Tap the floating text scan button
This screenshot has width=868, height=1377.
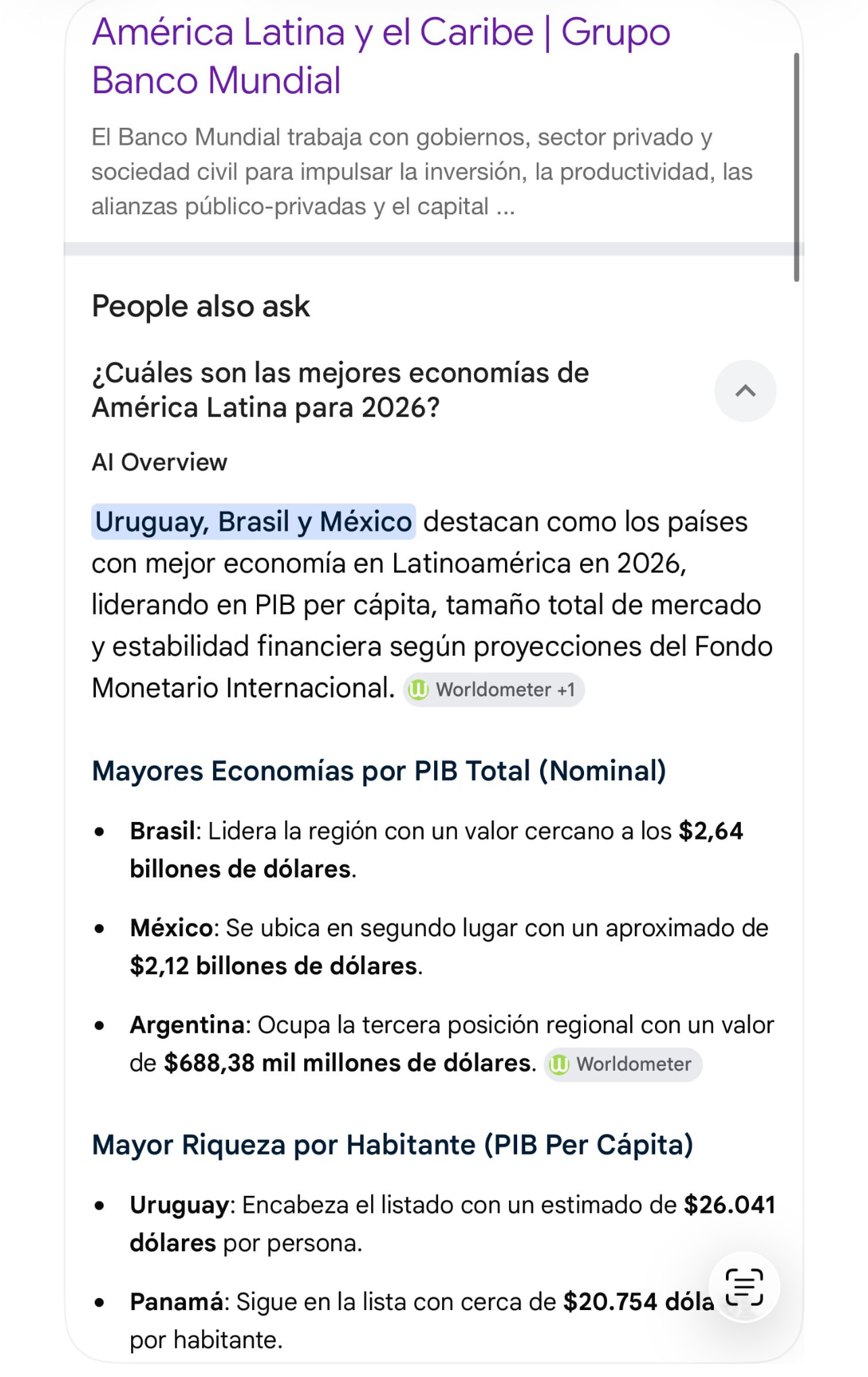point(744,1286)
